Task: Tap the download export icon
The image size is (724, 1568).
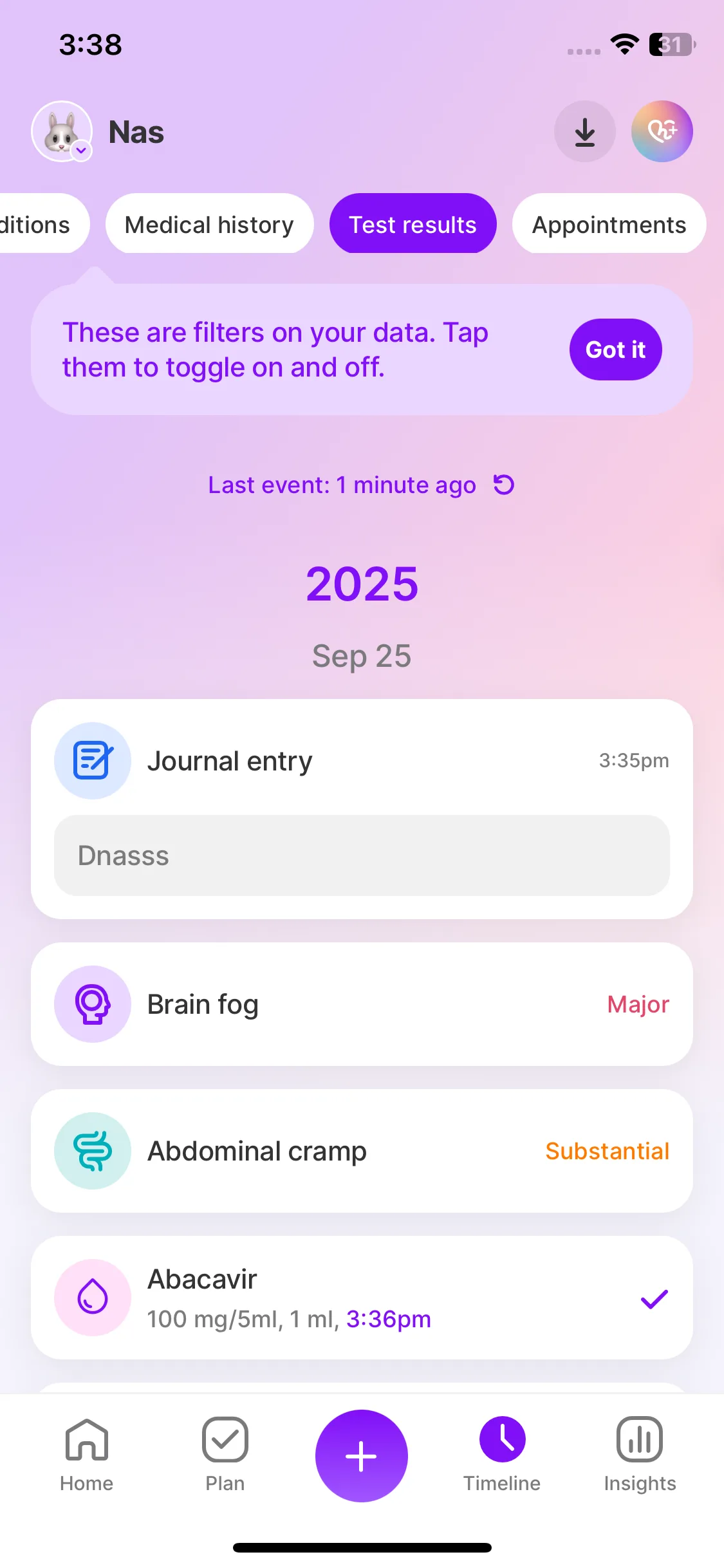Action: coord(584,131)
